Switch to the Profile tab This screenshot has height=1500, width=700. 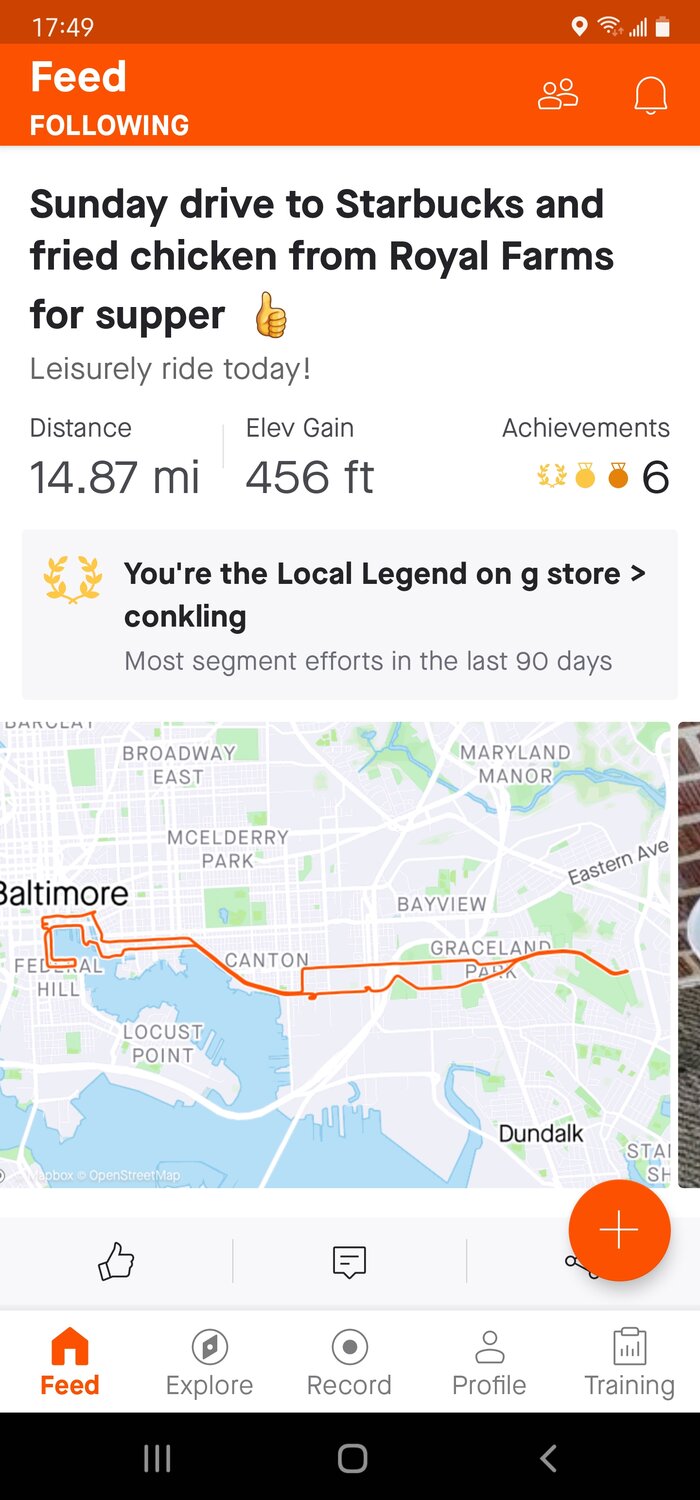click(x=489, y=1362)
